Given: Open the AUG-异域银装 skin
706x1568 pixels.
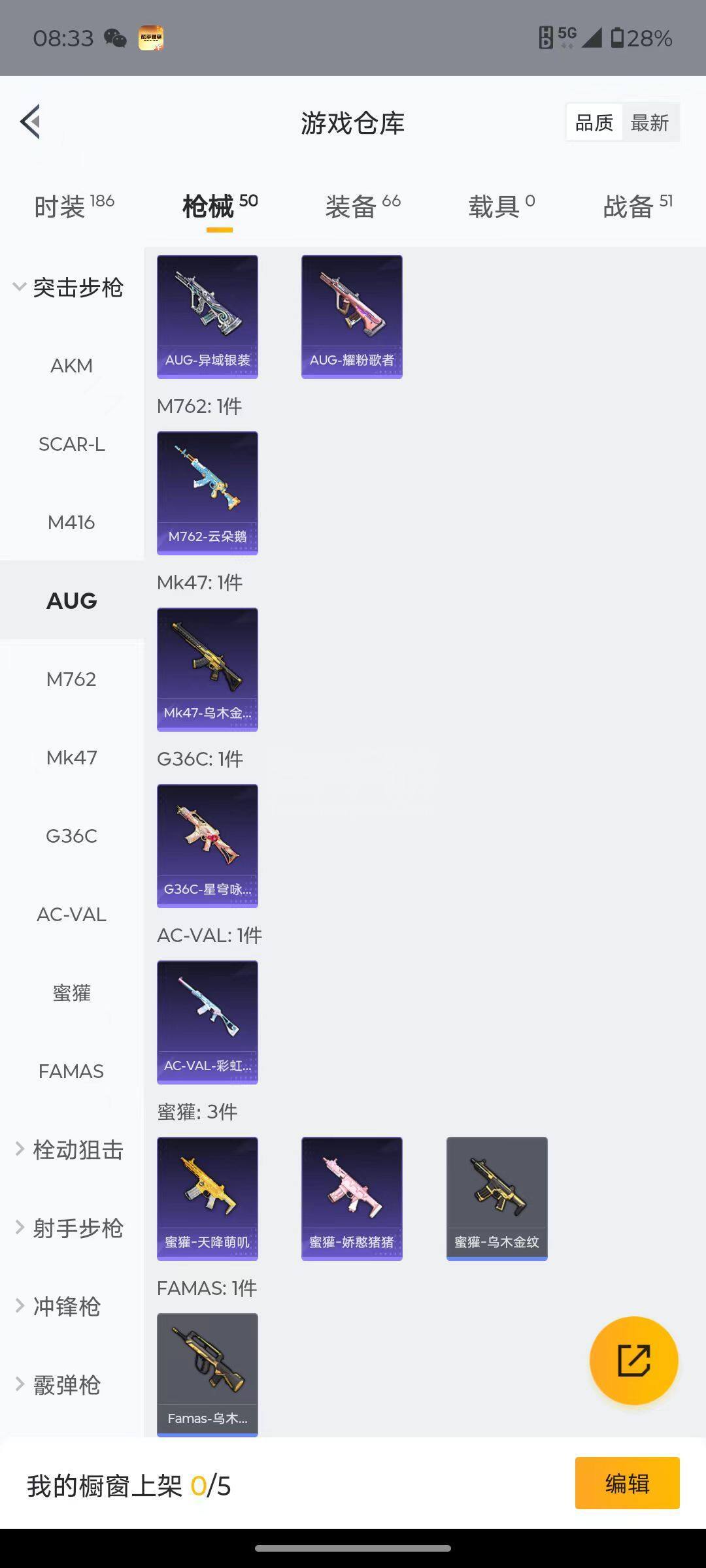Looking at the screenshot, I should [x=207, y=316].
